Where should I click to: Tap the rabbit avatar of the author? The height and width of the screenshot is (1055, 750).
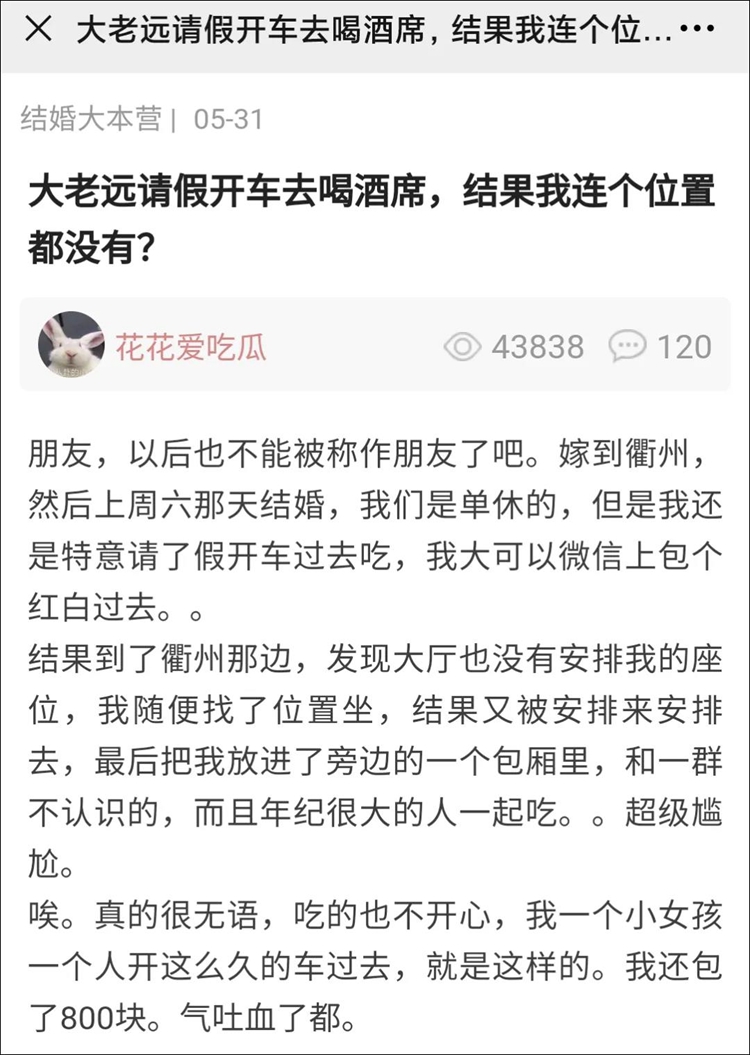click(x=71, y=344)
